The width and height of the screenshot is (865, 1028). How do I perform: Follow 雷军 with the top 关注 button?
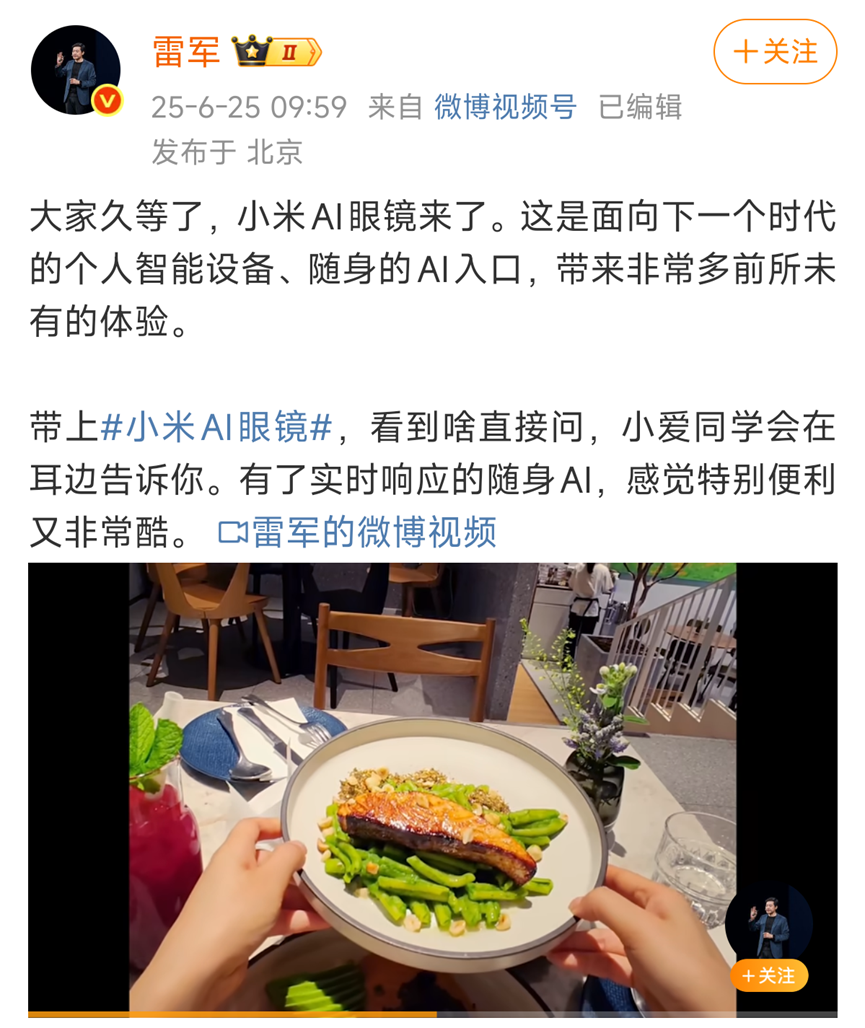click(x=775, y=51)
